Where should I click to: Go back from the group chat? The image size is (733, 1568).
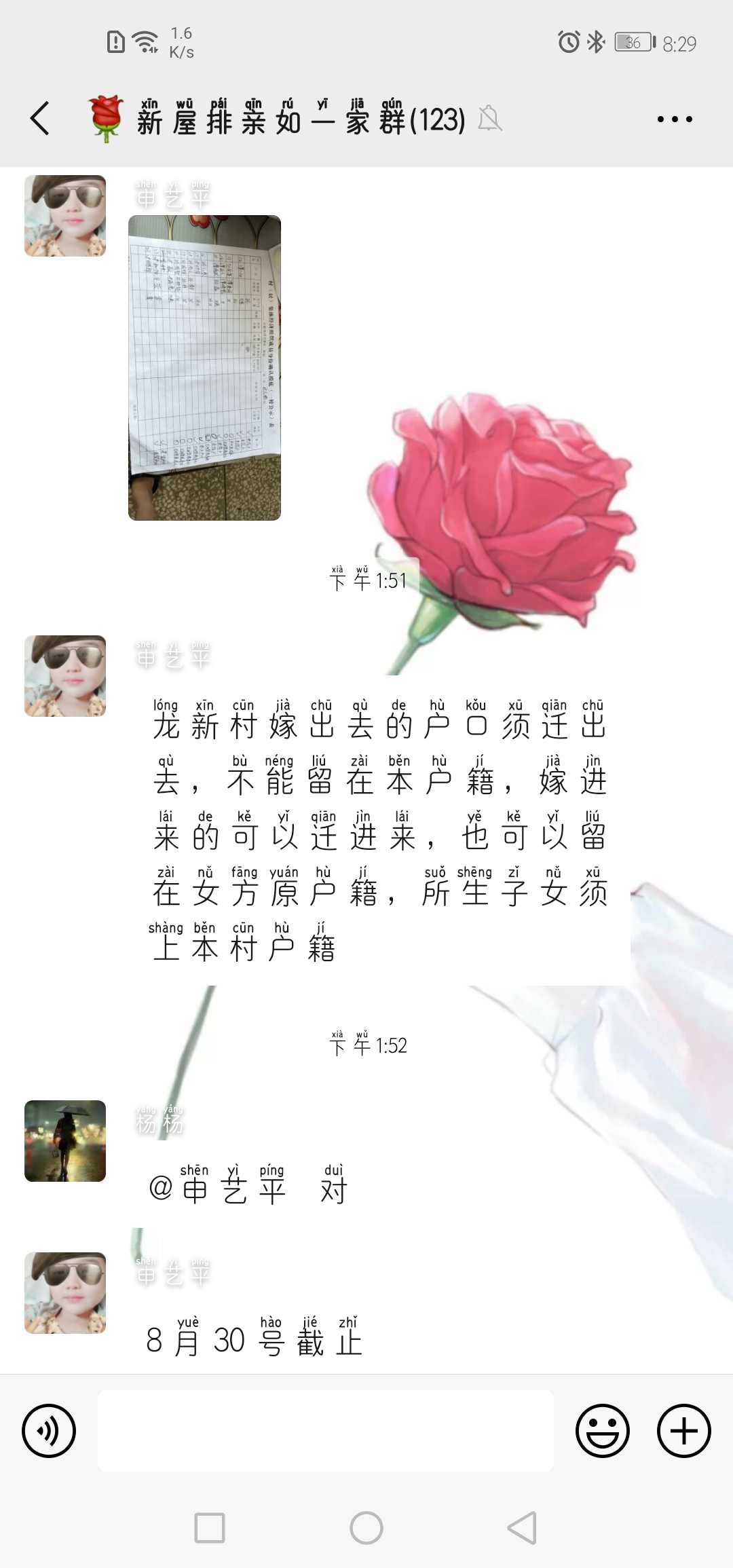coord(40,119)
